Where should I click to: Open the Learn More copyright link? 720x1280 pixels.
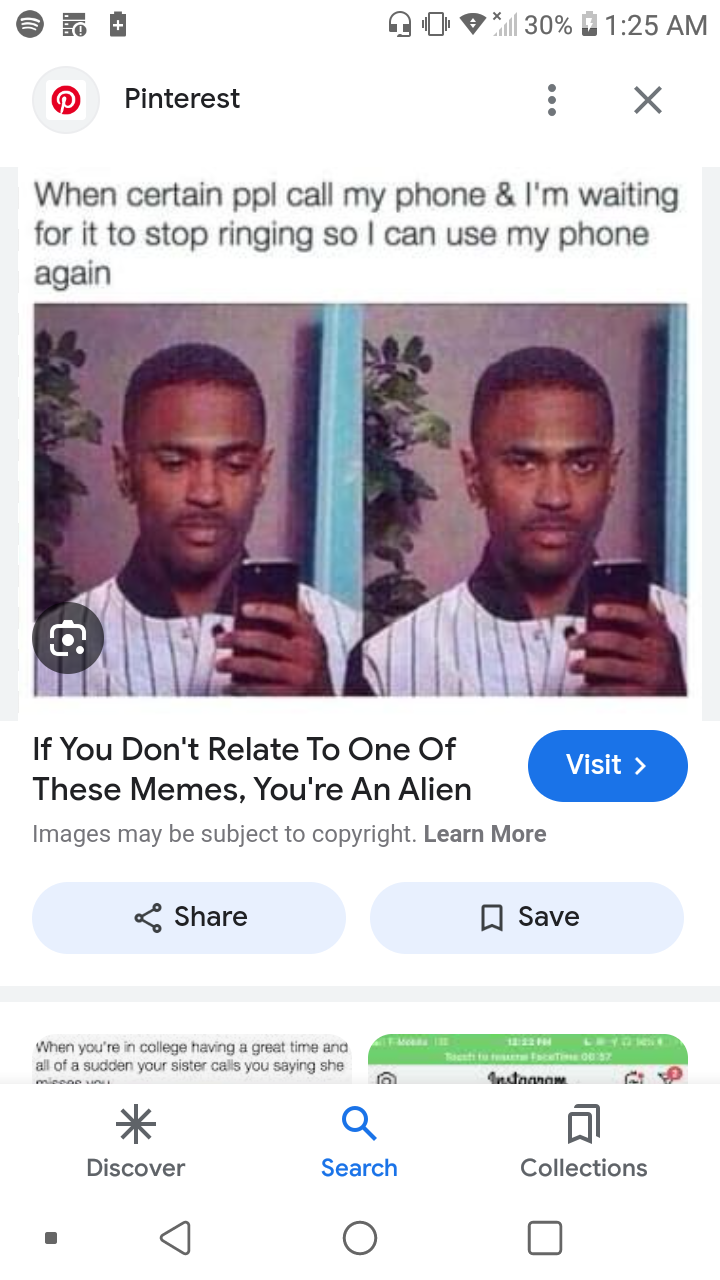coord(485,834)
